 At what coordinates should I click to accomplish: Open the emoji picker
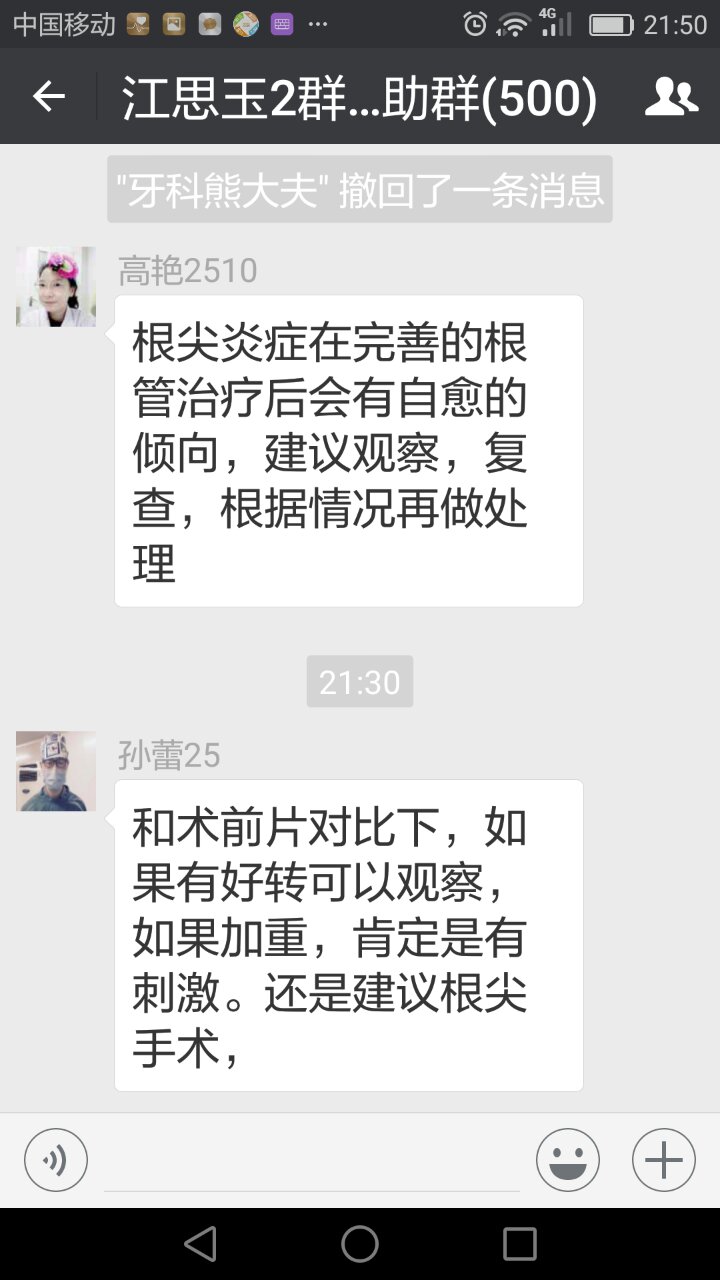click(x=568, y=1160)
